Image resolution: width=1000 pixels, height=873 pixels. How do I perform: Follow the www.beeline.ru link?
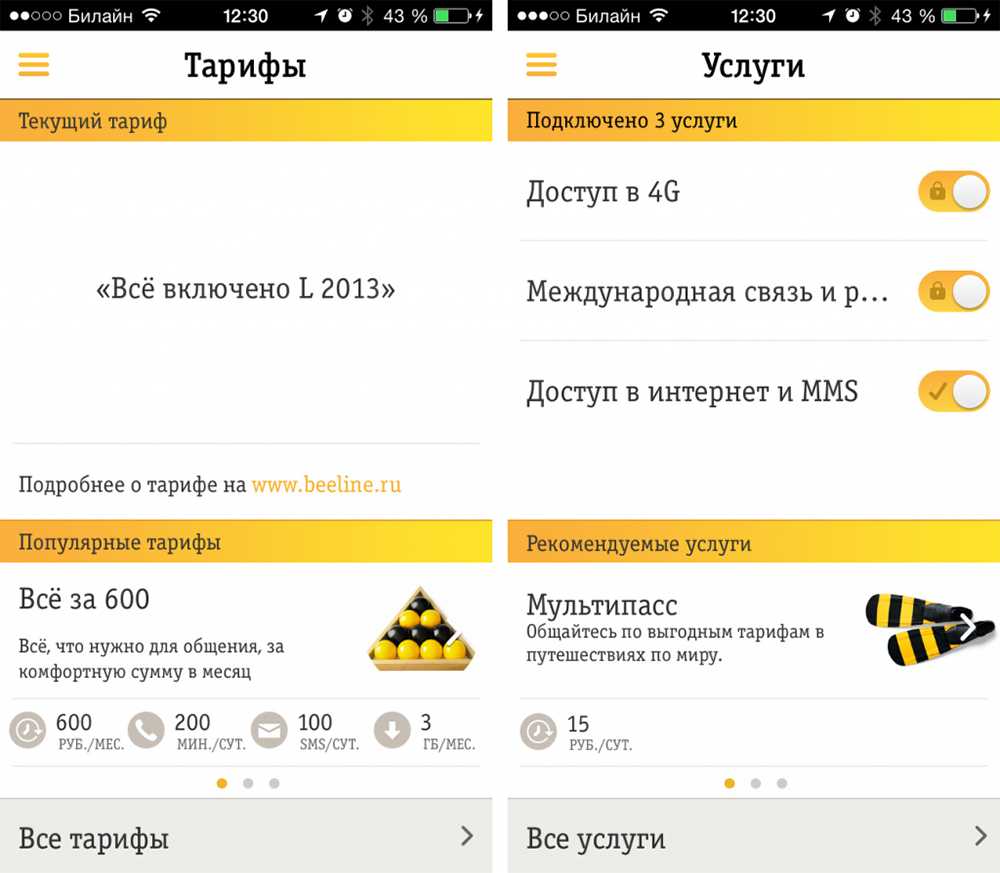(326, 485)
